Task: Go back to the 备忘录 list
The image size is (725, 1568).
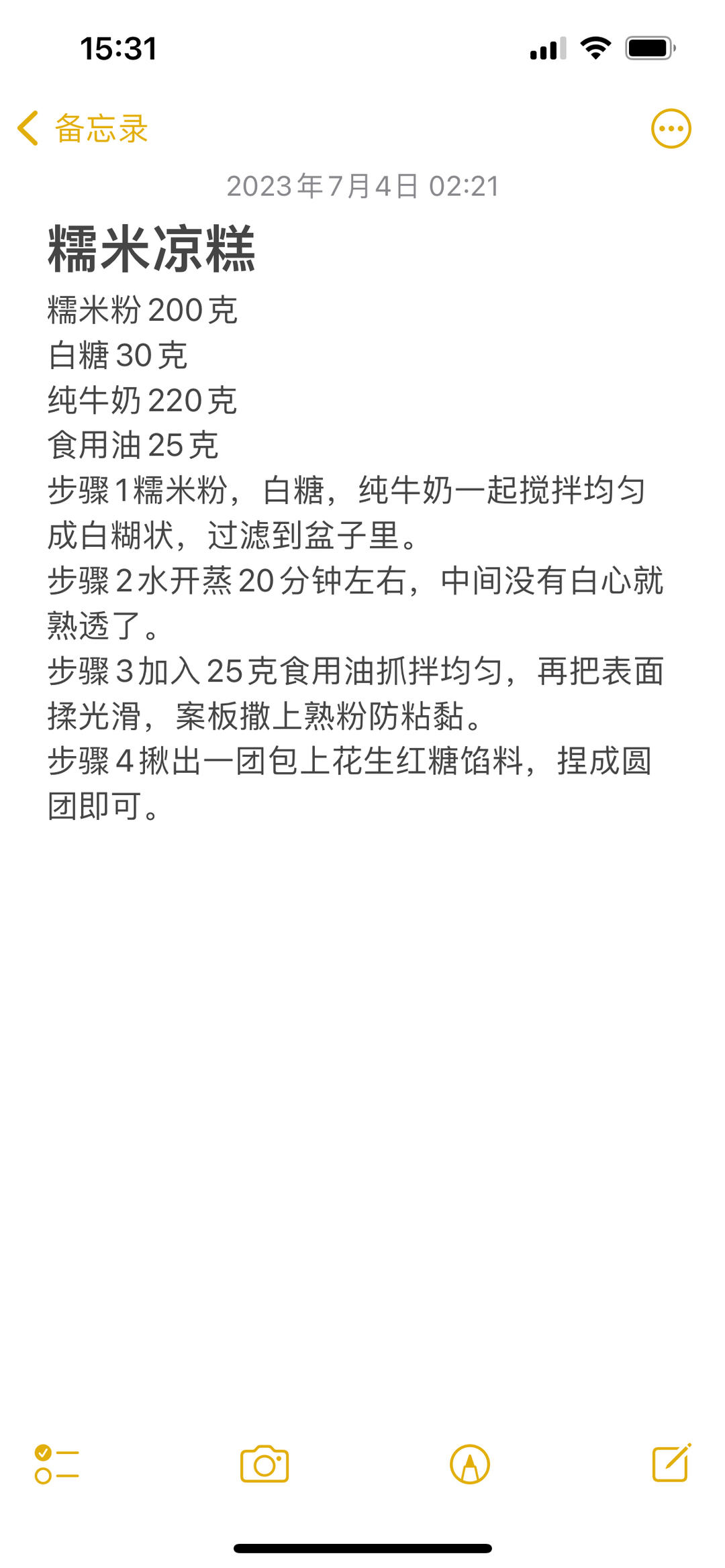Action: pos(82,128)
